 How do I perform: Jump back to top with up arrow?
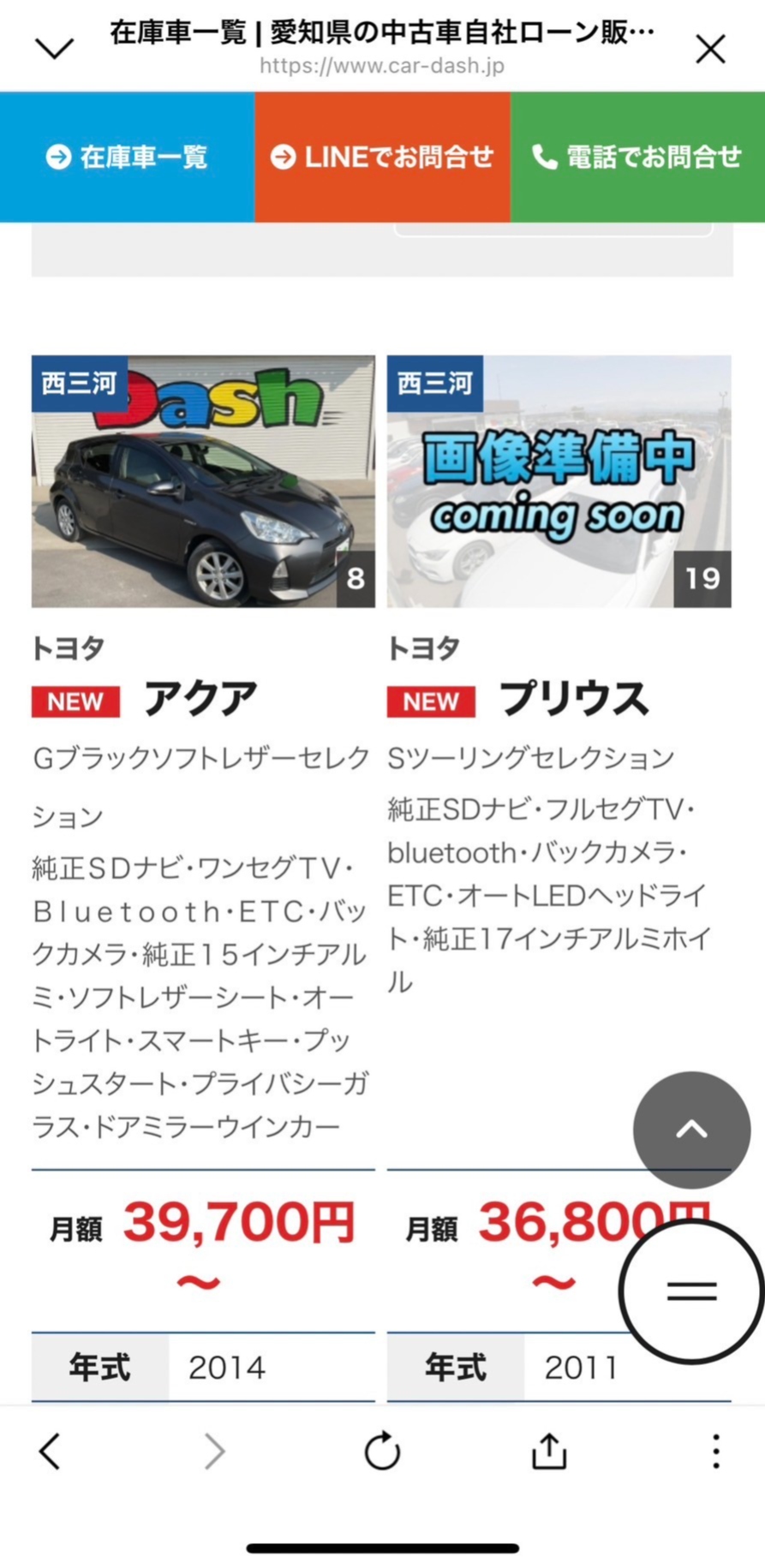(691, 1130)
